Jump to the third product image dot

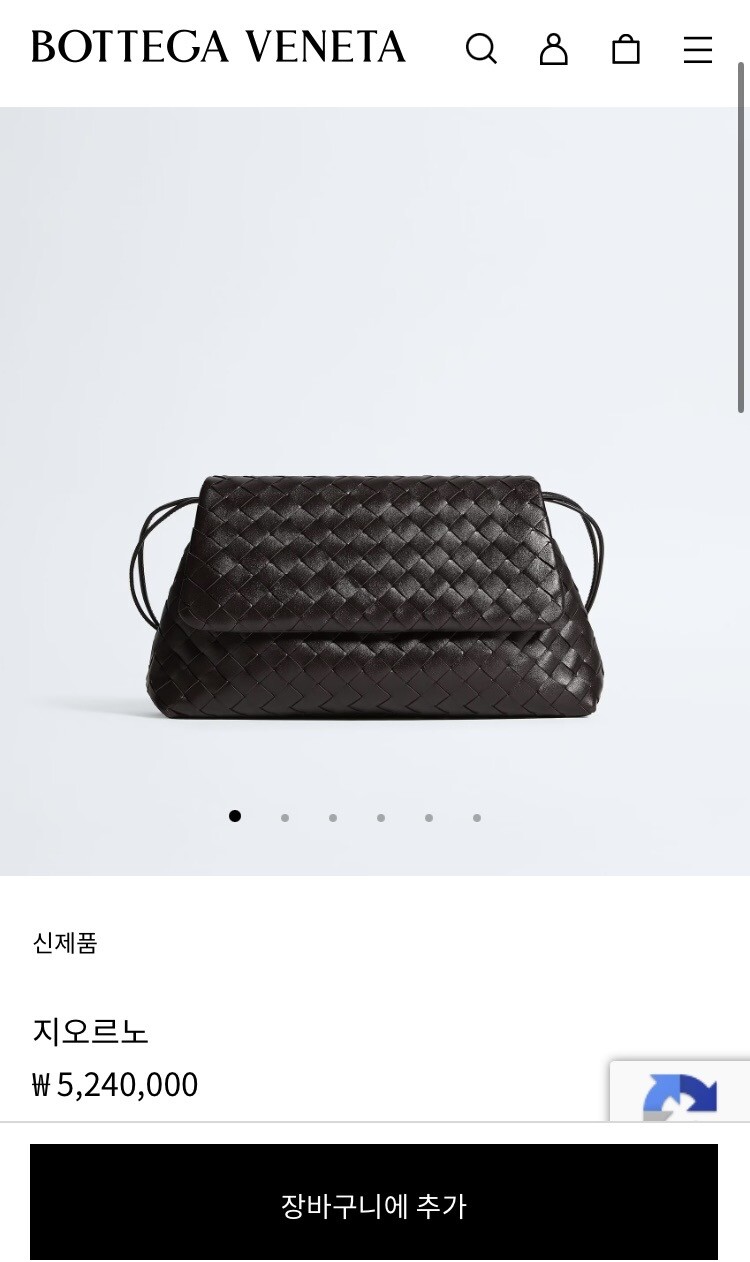(333, 817)
